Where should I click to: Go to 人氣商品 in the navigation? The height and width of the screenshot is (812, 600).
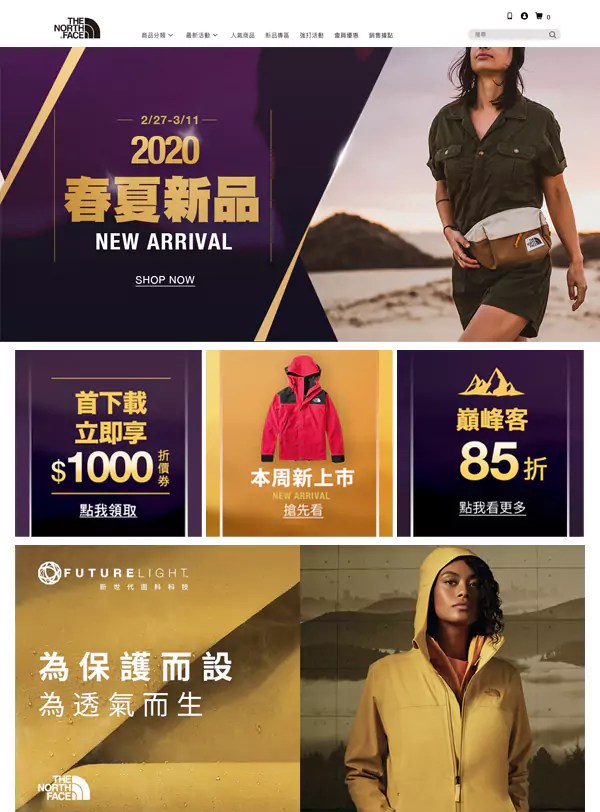click(242, 35)
